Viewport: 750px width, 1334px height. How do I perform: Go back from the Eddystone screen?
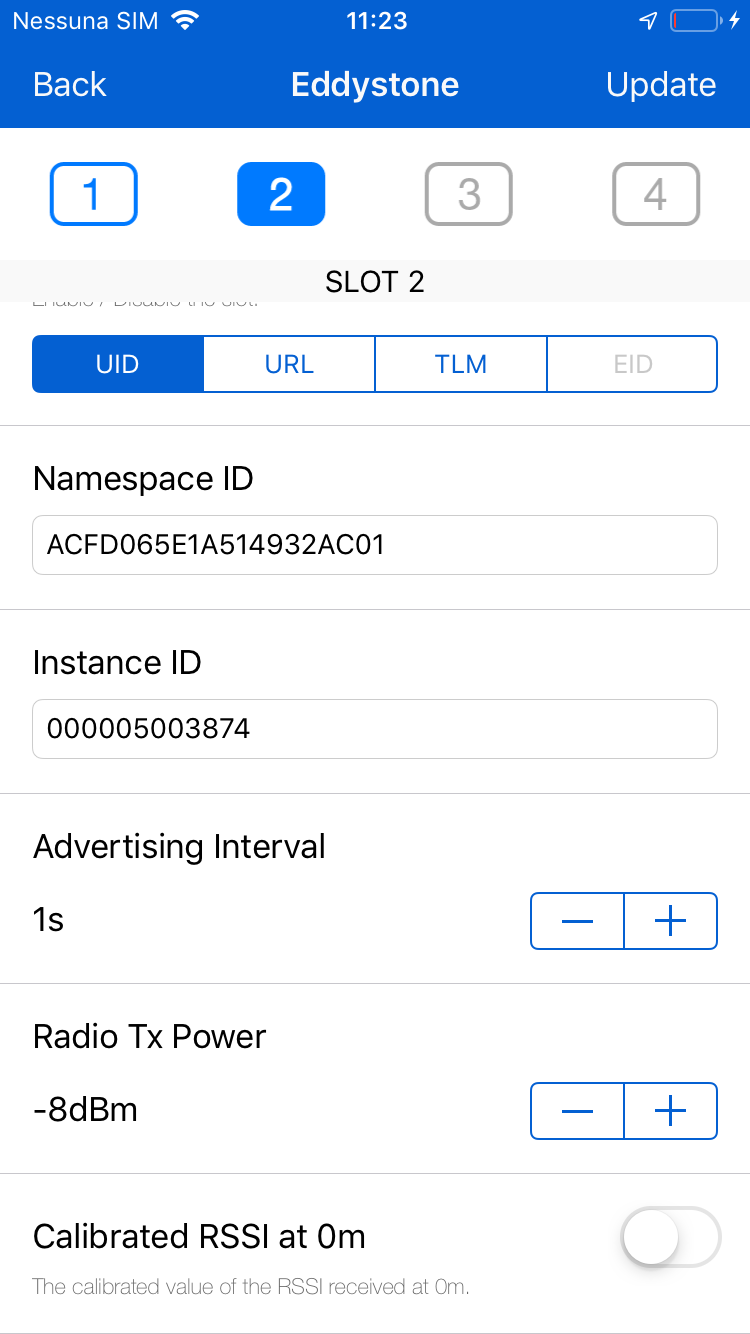[70, 85]
